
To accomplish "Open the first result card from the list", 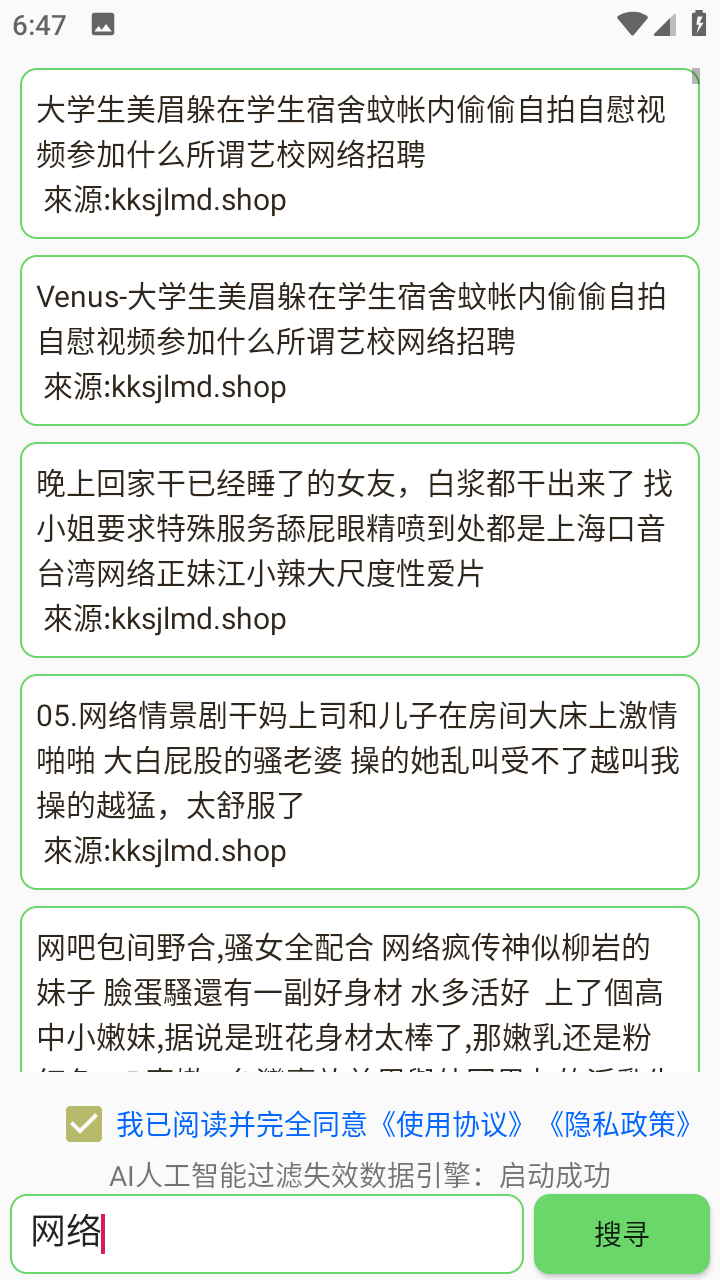I will (359, 154).
